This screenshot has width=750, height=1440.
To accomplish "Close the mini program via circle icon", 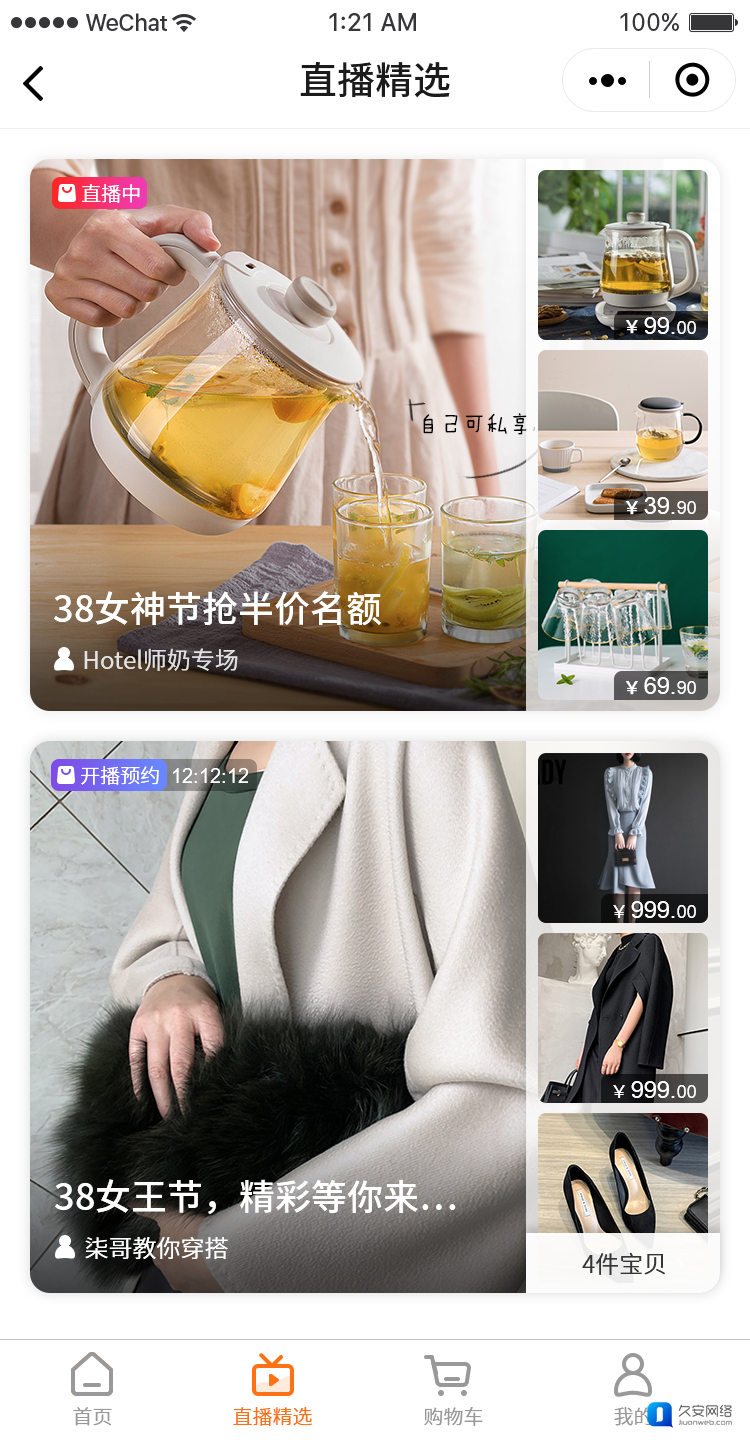I will tap(692, 81).
